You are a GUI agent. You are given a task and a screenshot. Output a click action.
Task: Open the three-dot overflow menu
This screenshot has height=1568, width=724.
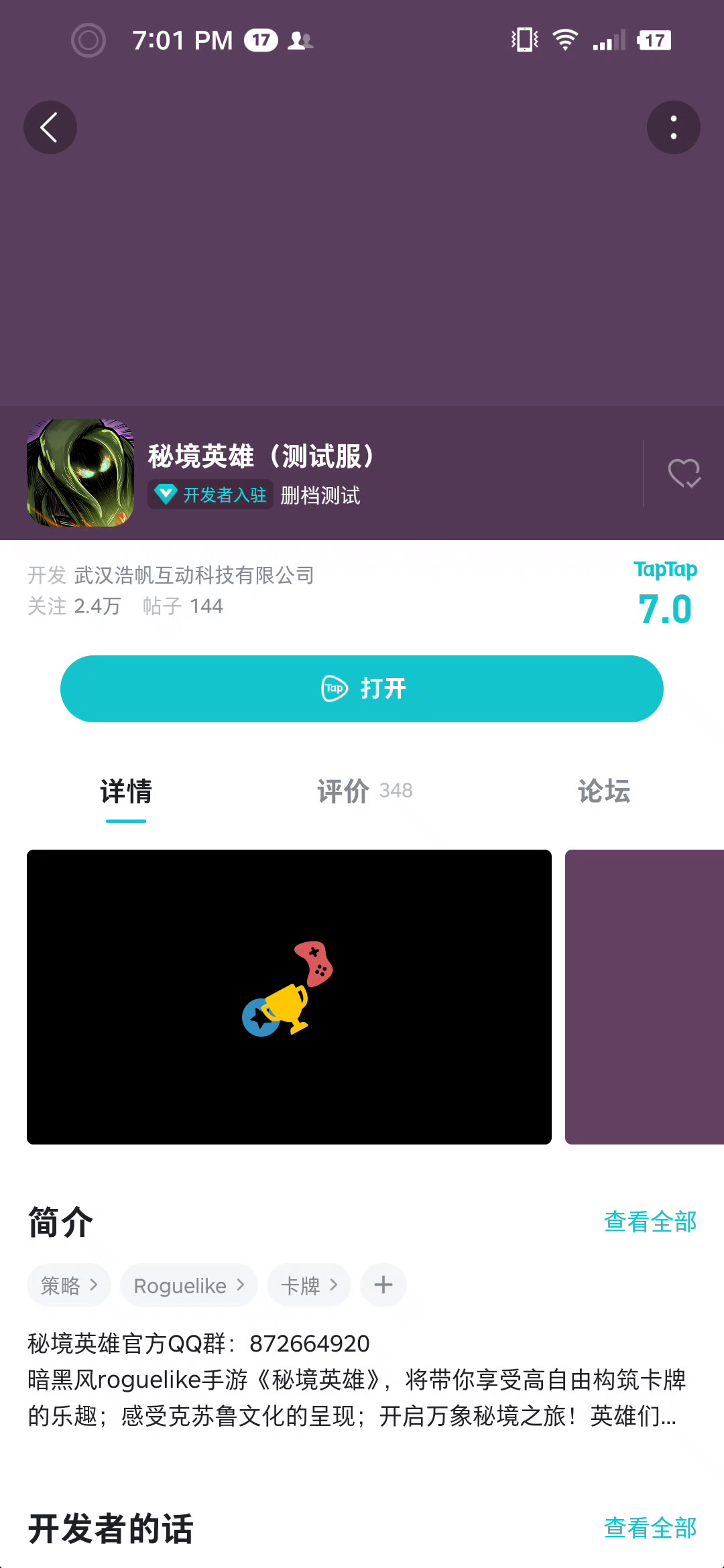point(673,127)
